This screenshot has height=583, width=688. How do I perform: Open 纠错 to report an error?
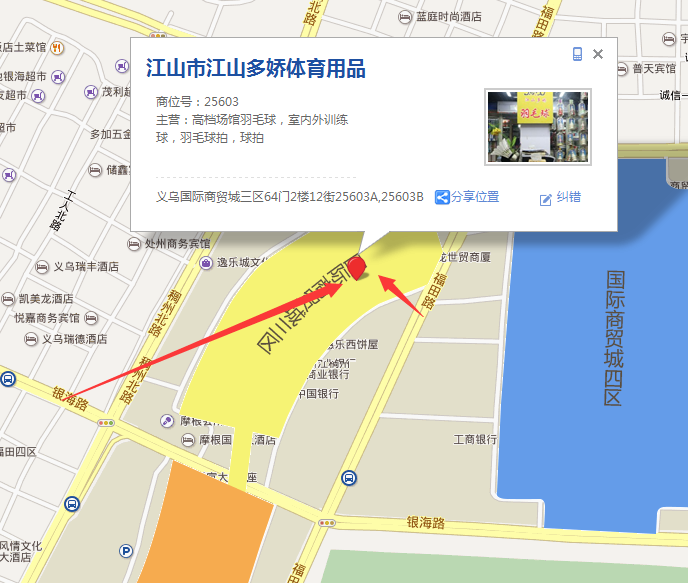click(x=560, y=198)
